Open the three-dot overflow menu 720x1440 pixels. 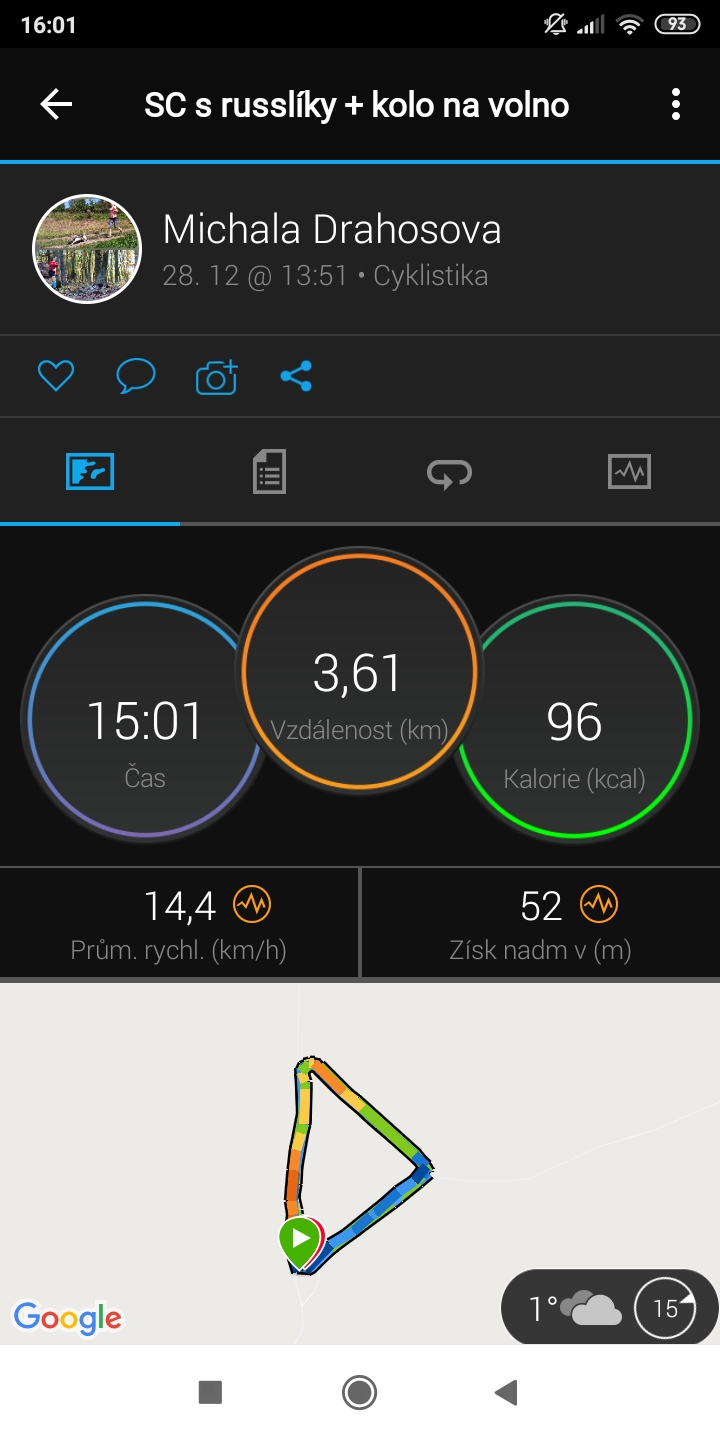point(676,104)
